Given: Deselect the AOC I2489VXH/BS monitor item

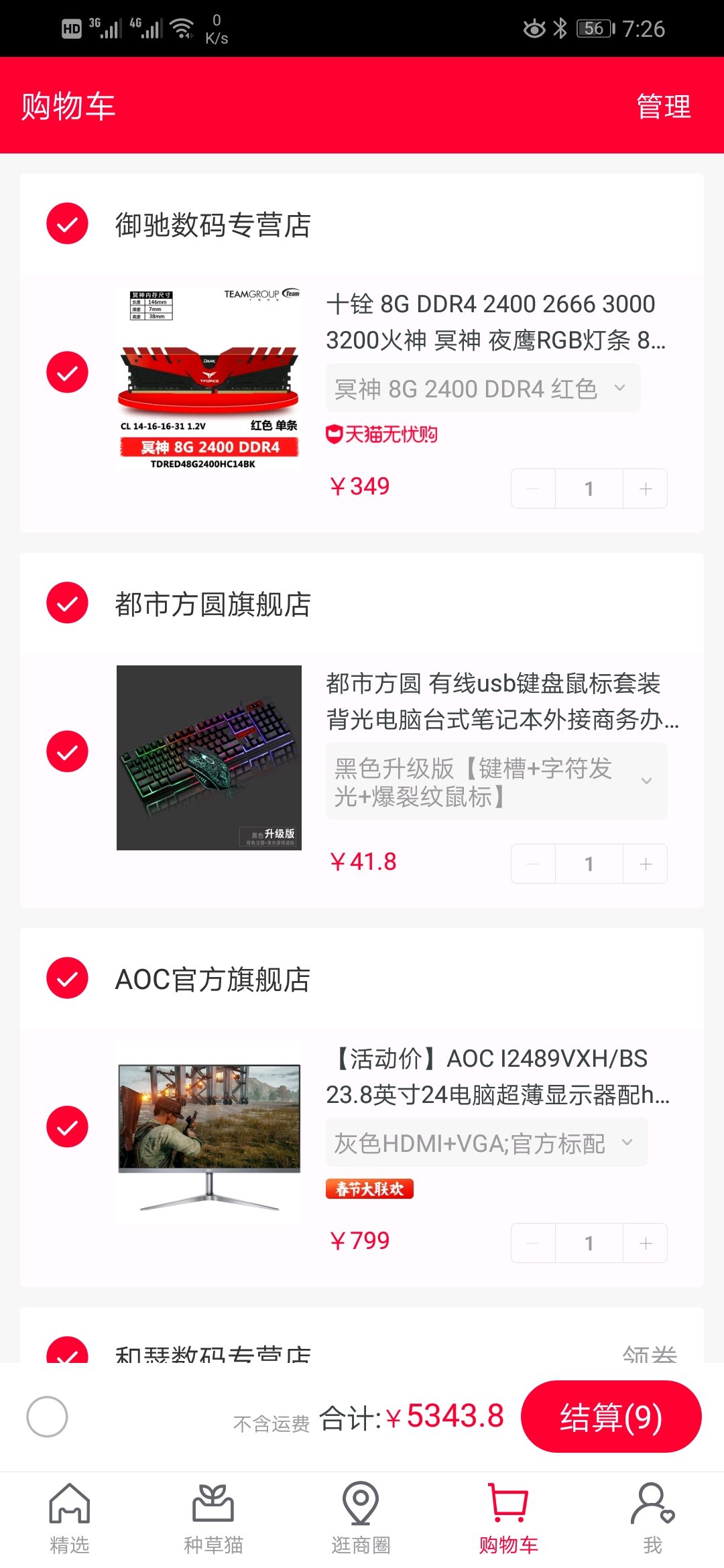Looking at the screenshot, I should [67, 1127].
